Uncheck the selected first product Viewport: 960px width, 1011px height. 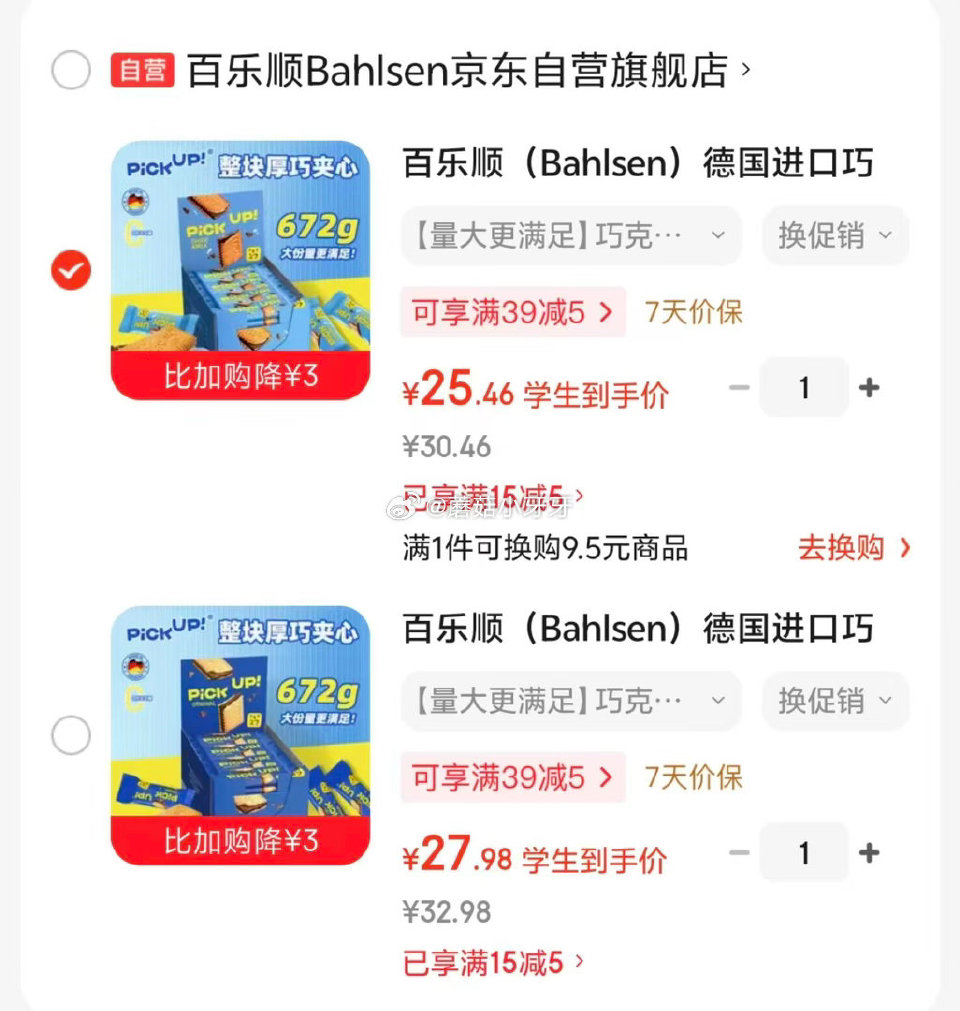click(71, 270)
